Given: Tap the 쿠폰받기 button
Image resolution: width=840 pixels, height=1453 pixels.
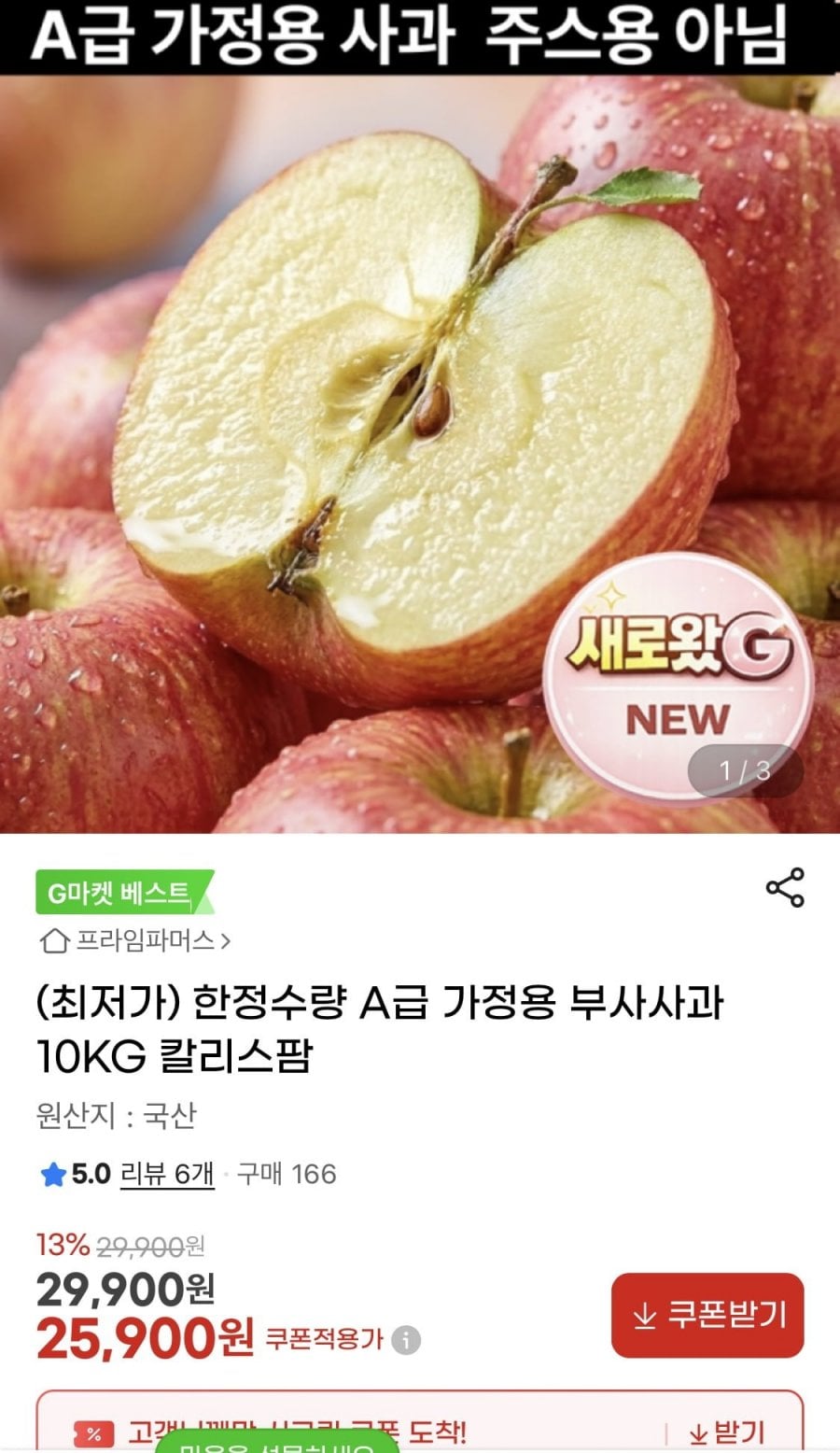Looking at the screenshot, I should pos(707,1315).
